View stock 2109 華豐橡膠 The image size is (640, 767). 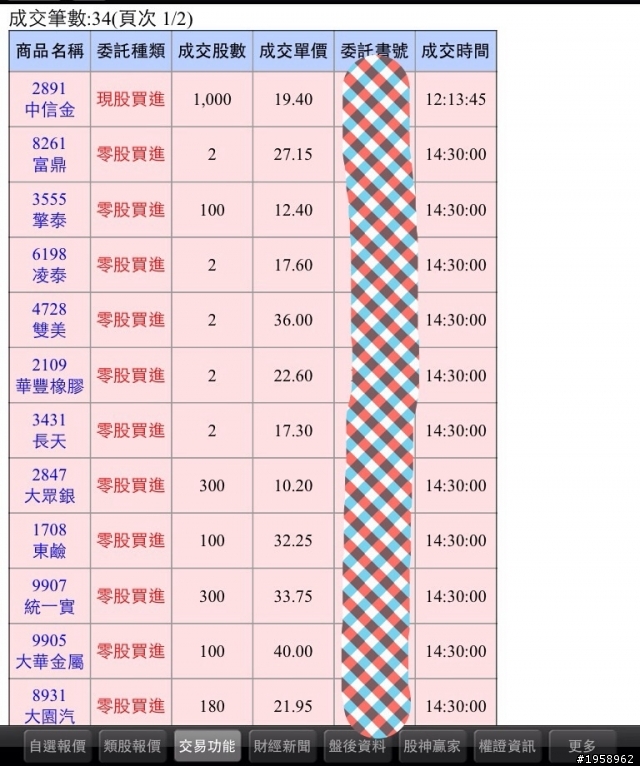point(49,376)
